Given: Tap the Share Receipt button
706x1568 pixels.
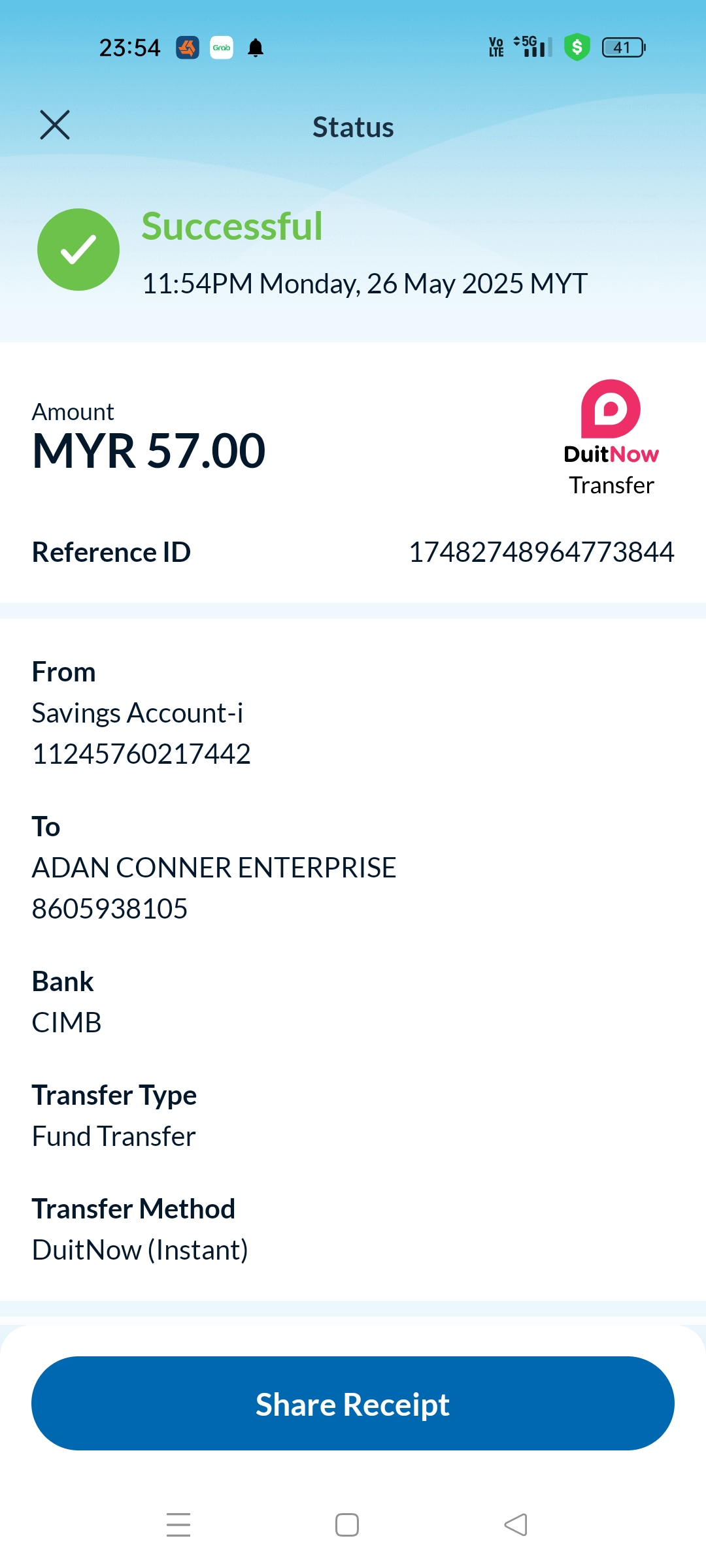Looking at the screenshot, I should coord(353,1403).
